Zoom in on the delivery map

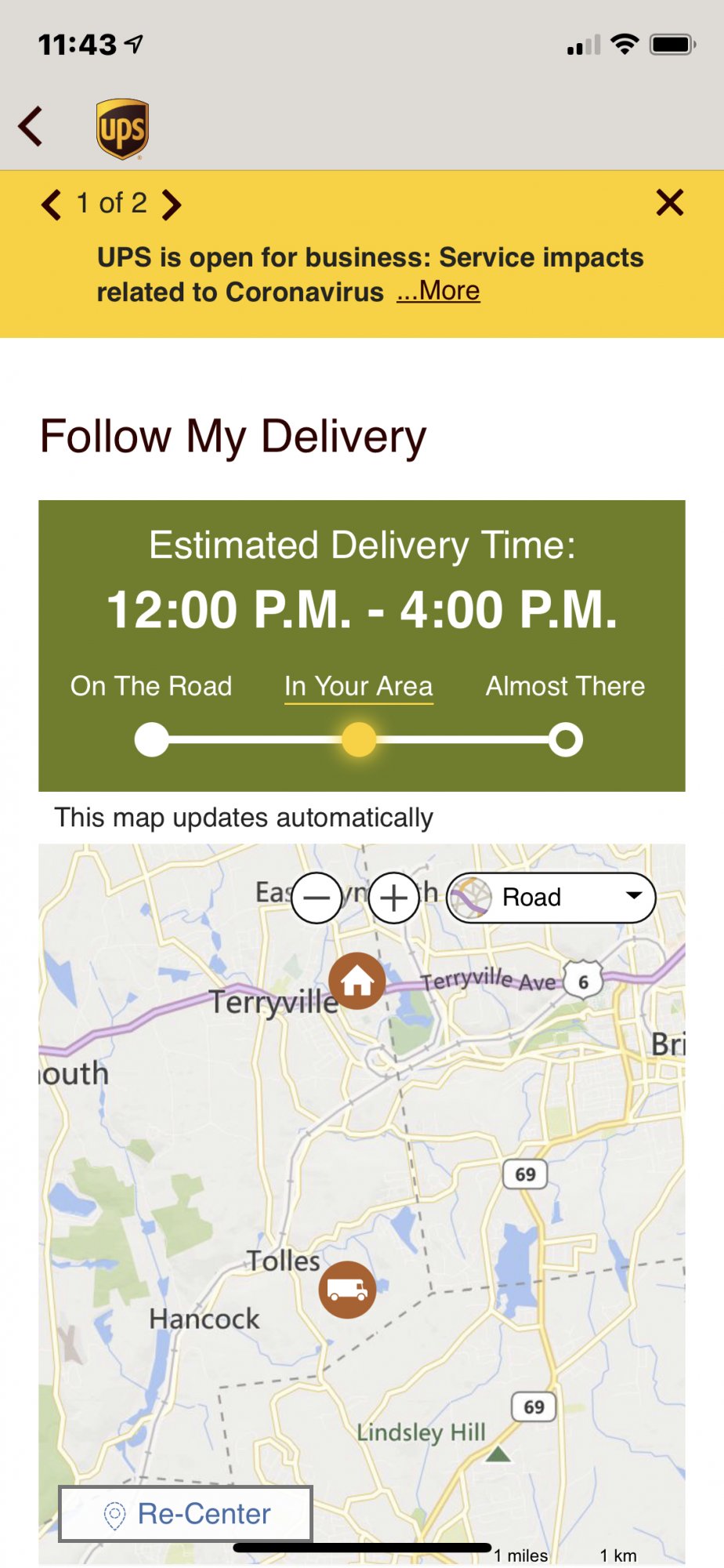click(393, 898)
